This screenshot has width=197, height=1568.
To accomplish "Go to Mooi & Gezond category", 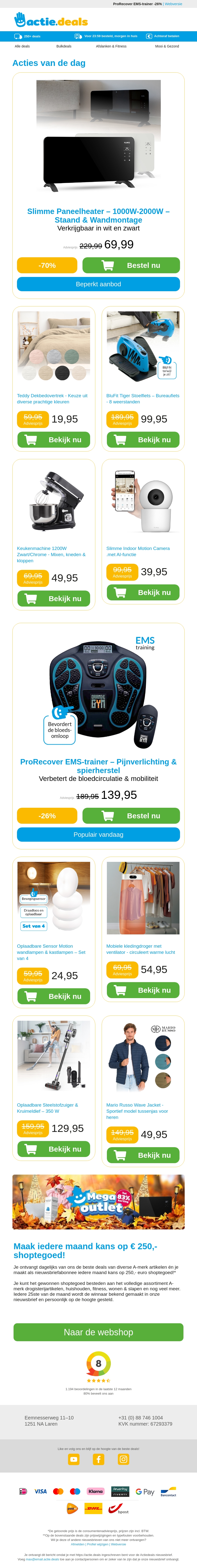I will click(166, 46).
